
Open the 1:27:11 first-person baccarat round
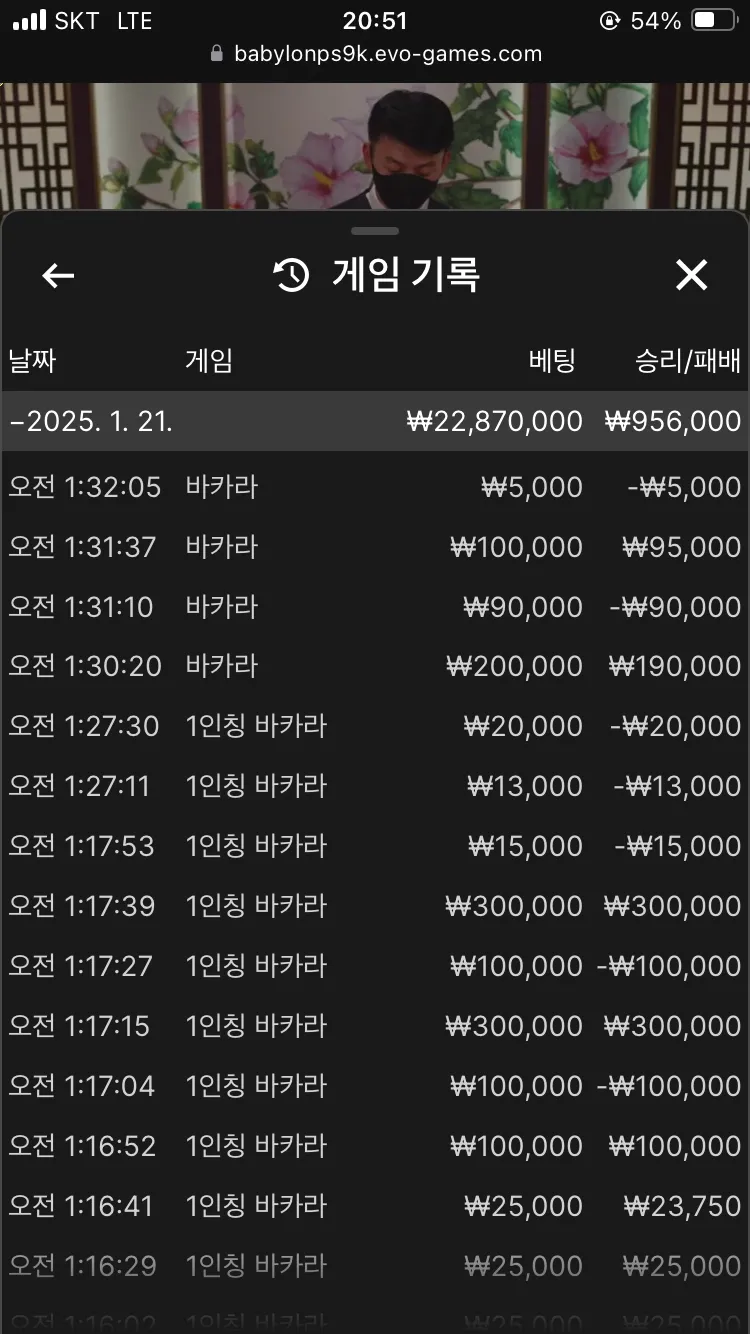375,786
